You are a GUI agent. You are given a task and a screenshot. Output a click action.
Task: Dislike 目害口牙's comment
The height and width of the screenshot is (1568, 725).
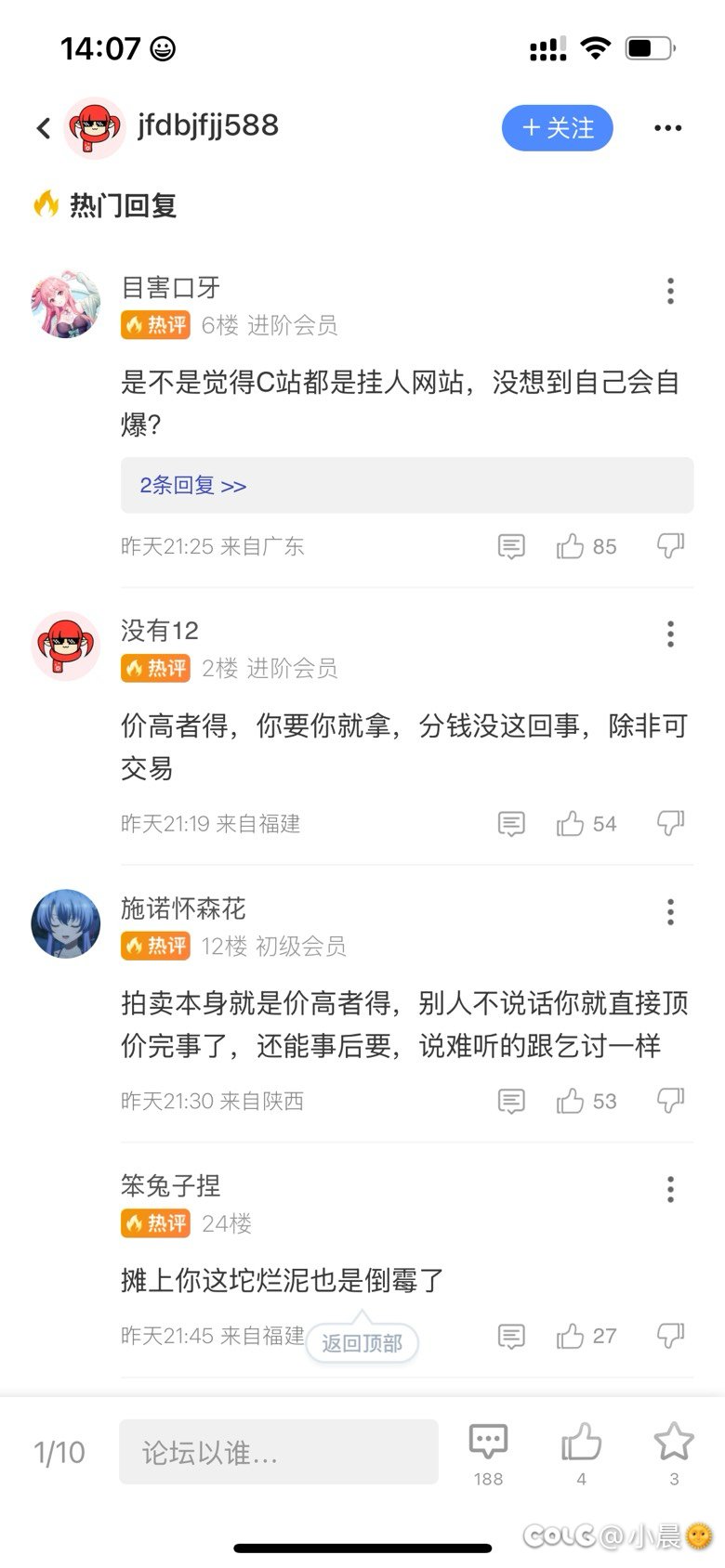pyautogui.click(x=670, y=545)
